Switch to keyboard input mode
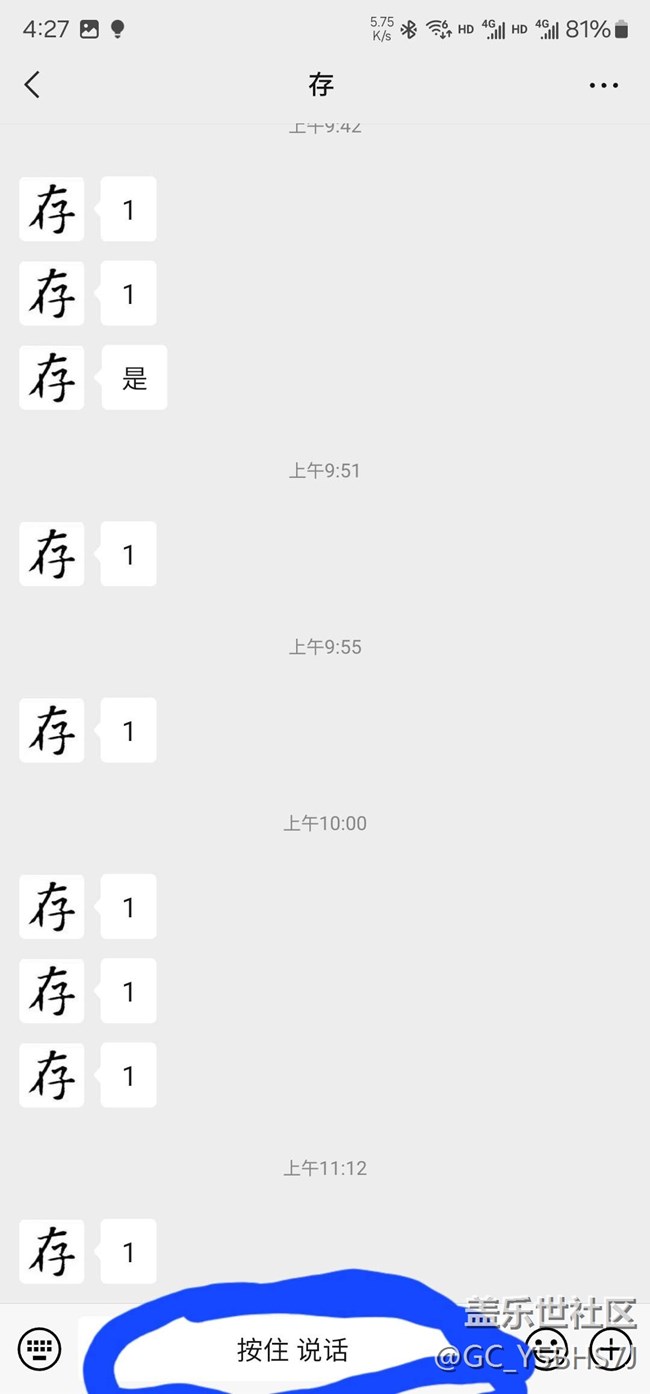 tap(39, 1349)
